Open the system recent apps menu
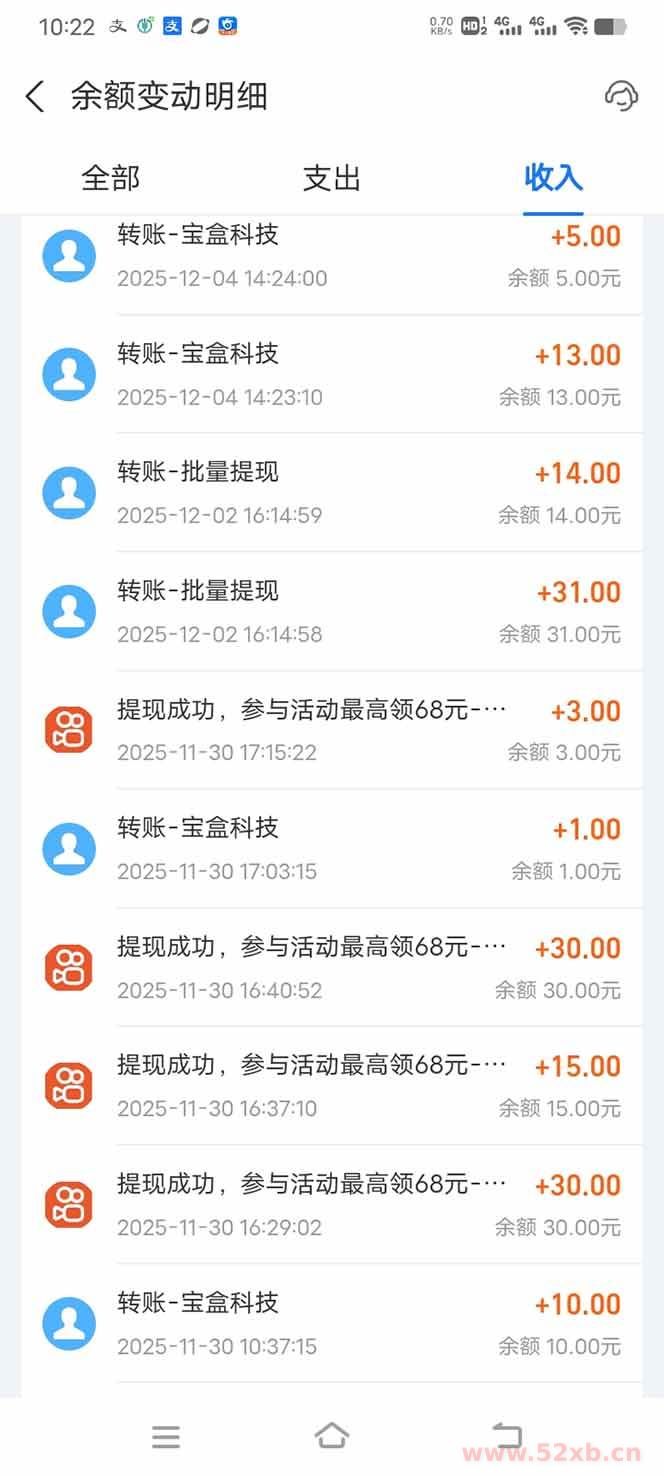The height and width of the screenshot is (1476, 664). click(166, 1437)
